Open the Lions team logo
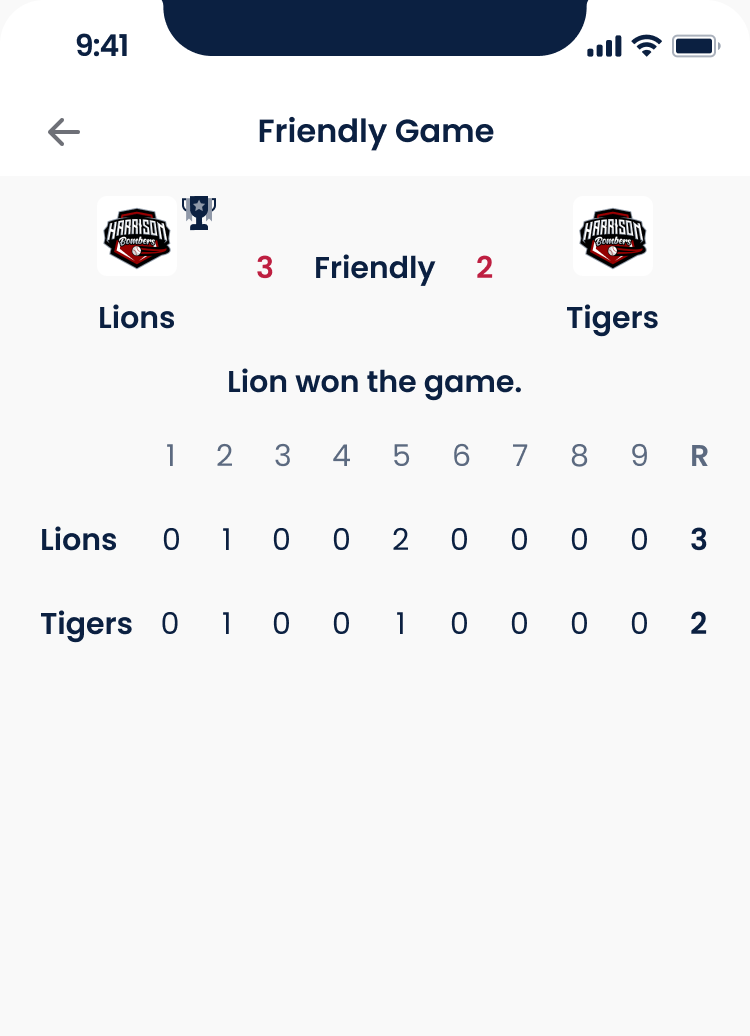 tap(137, 236)
